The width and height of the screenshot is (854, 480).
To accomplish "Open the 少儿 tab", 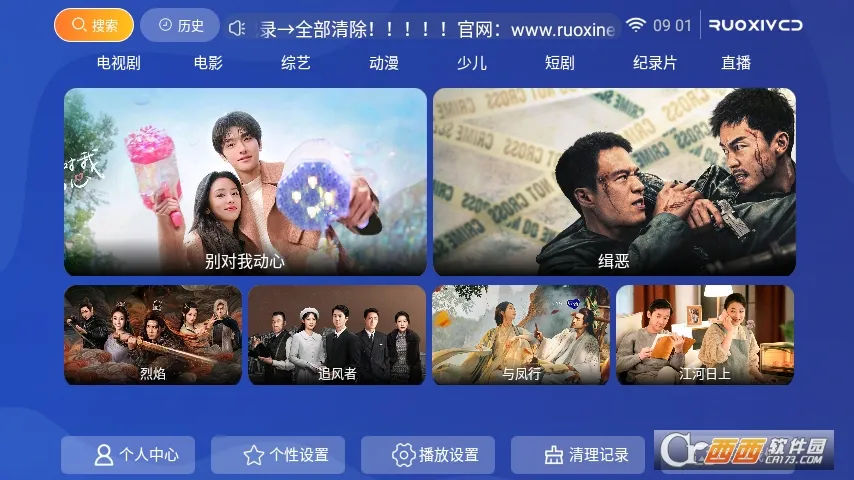I will pyautogui.click(x=472, y=63).
